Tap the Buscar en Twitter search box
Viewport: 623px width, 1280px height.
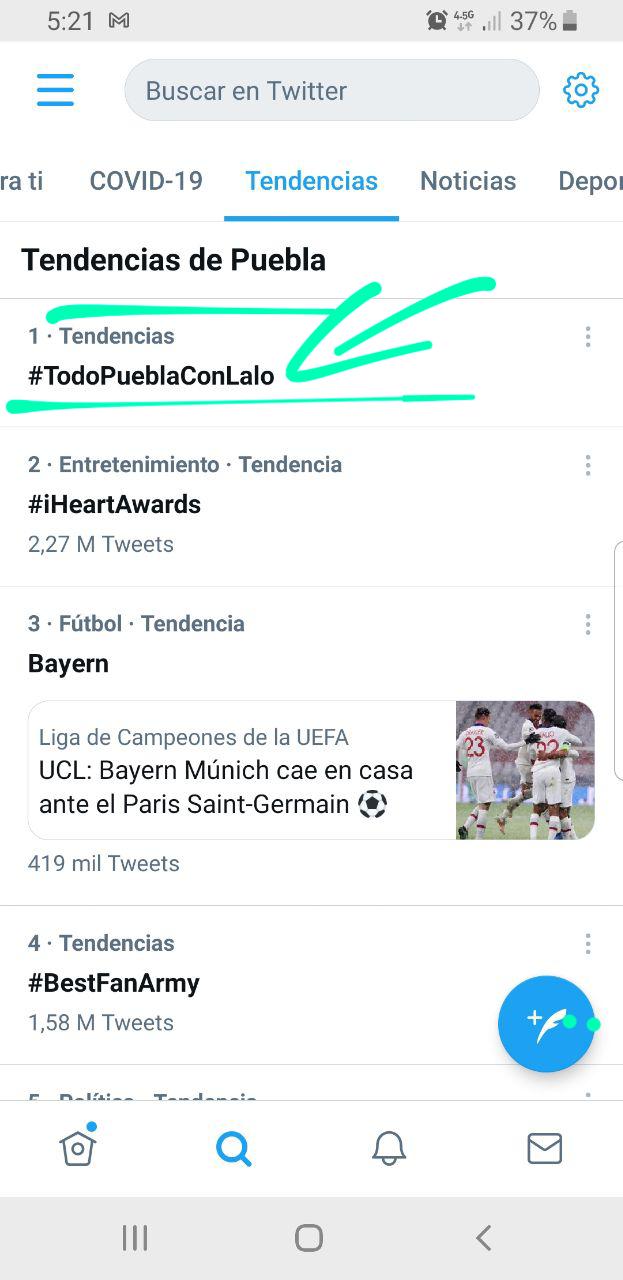[331, 90]
